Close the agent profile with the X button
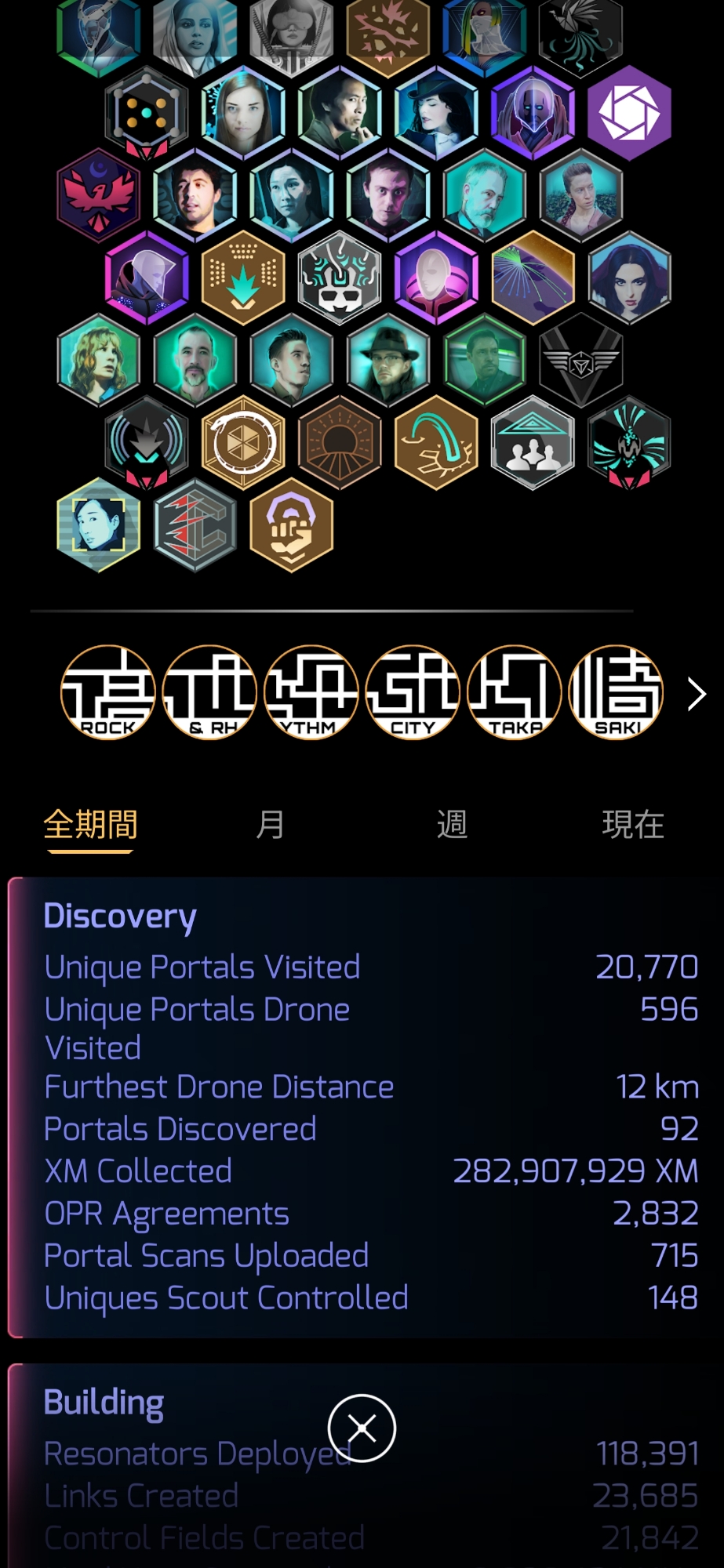 tap(362, 1428)
